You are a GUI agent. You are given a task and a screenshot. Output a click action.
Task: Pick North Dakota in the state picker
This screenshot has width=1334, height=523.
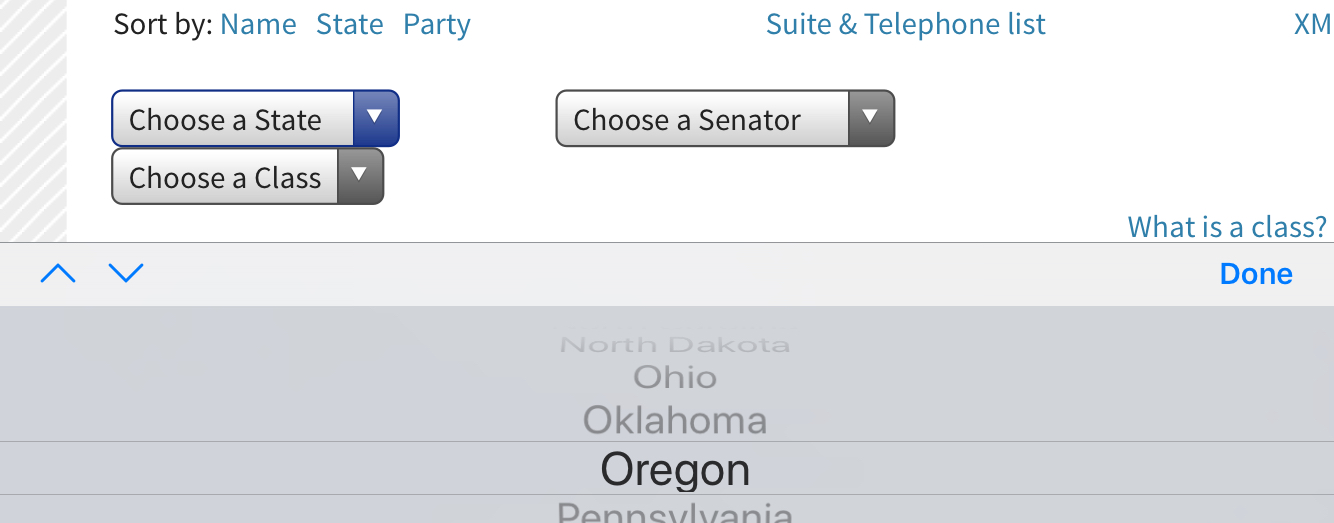tap(675, 345)
